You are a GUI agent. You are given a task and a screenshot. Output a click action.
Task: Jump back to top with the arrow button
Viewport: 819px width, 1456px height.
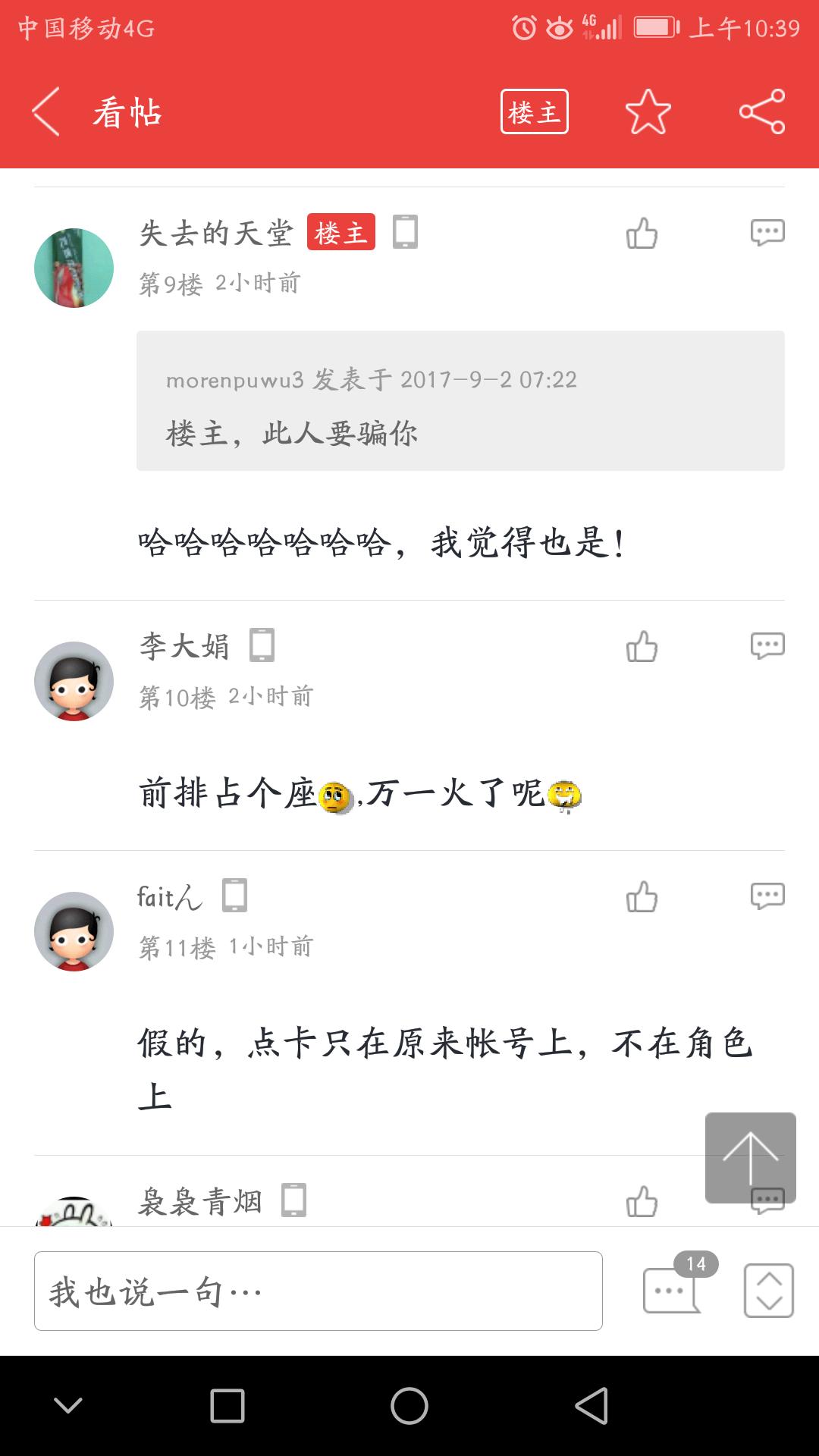[750, 1157]
